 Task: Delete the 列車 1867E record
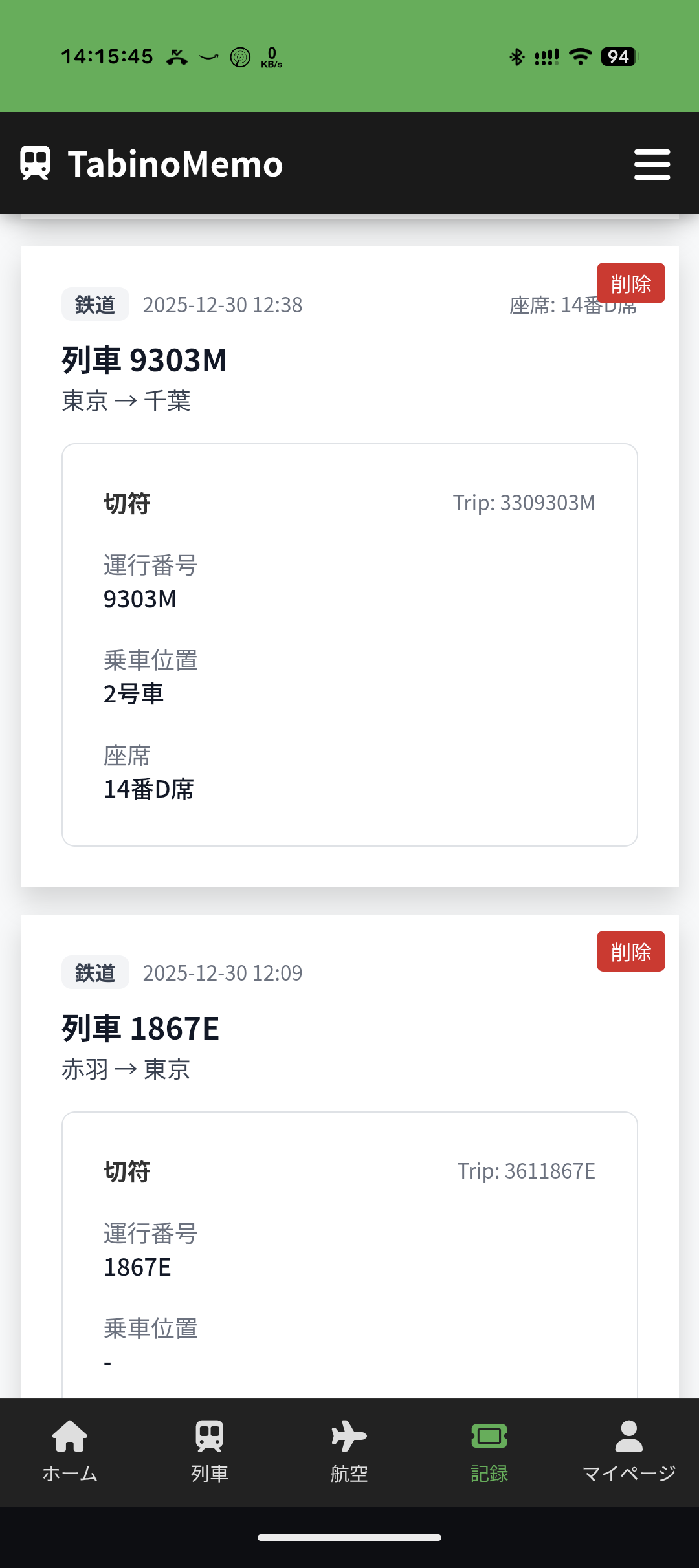coord(631,951)
